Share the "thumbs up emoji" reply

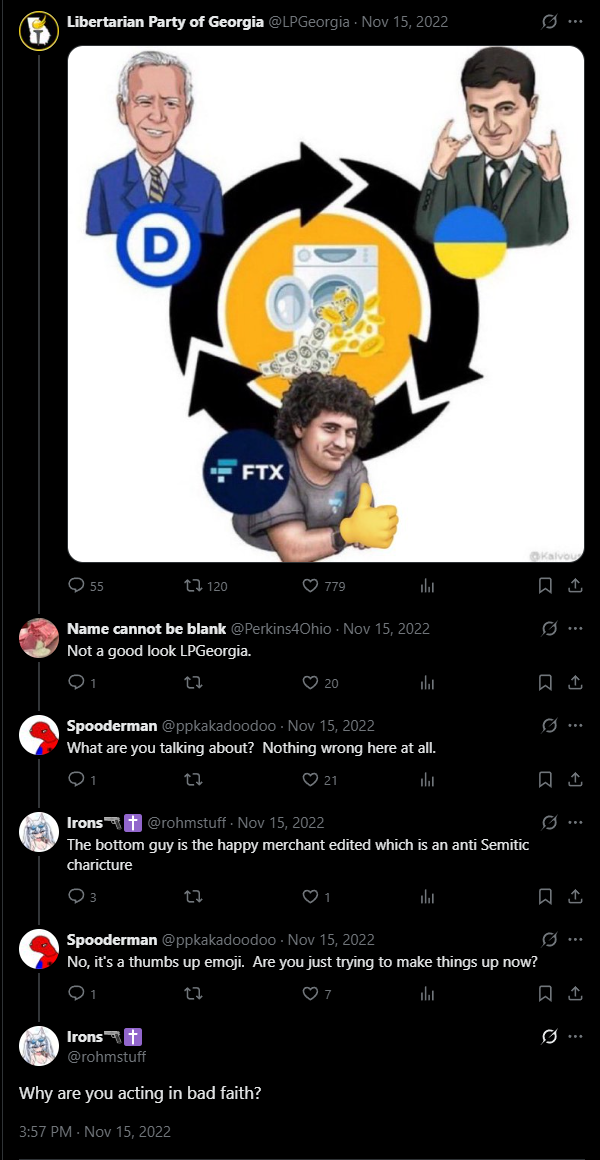(x=575, y=994)
